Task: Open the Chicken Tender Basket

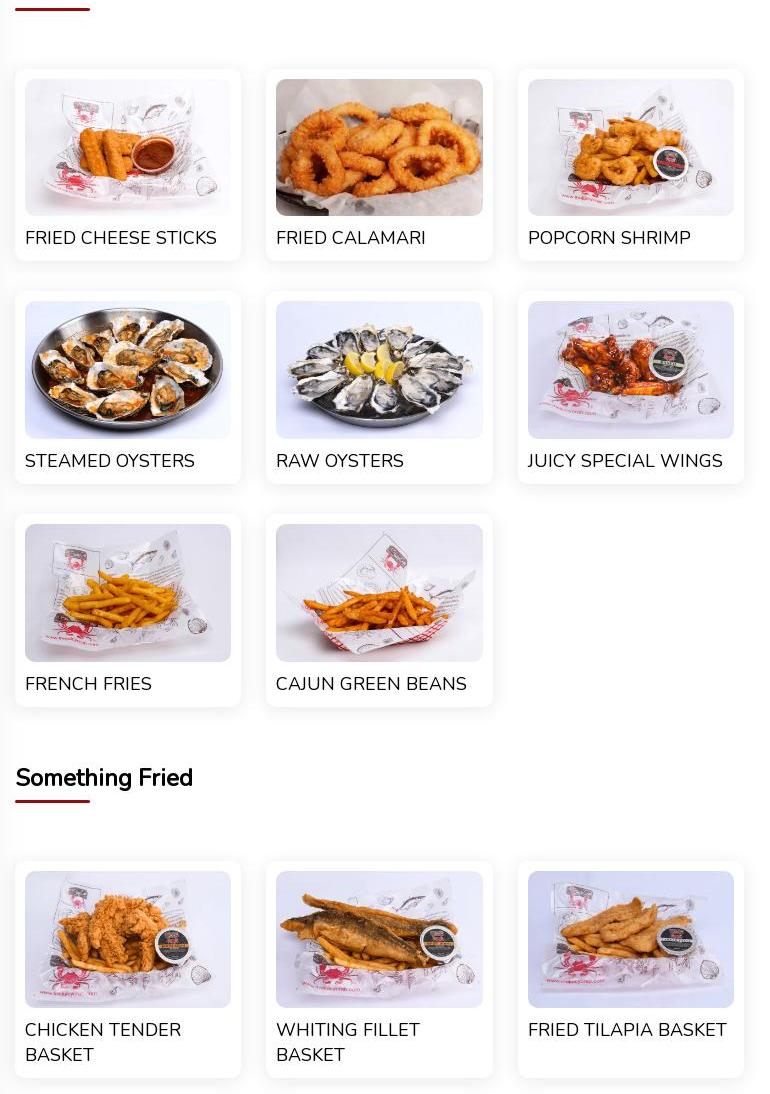Action: tap(128, 968)
